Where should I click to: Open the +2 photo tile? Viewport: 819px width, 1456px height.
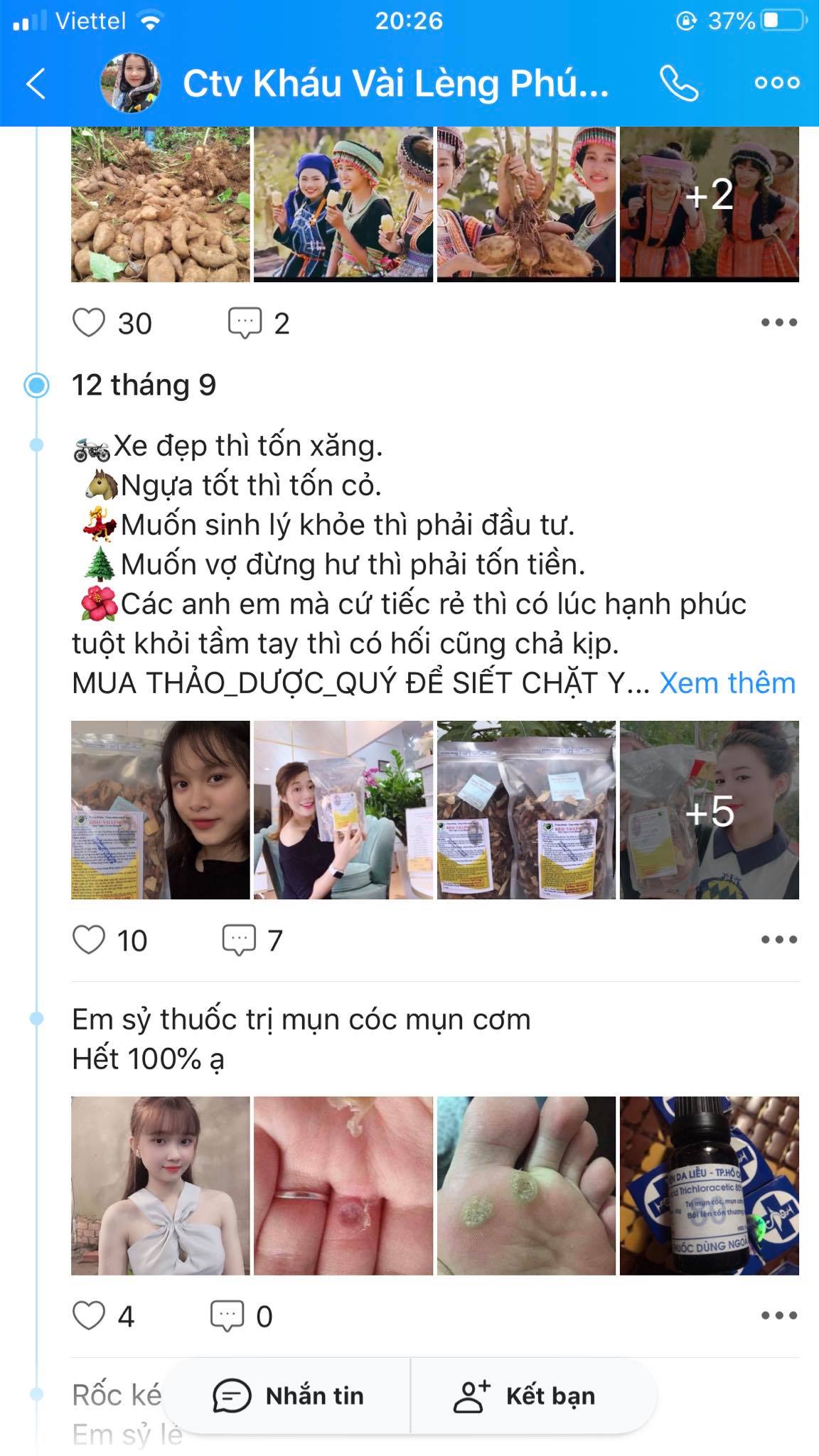[709, 203]
